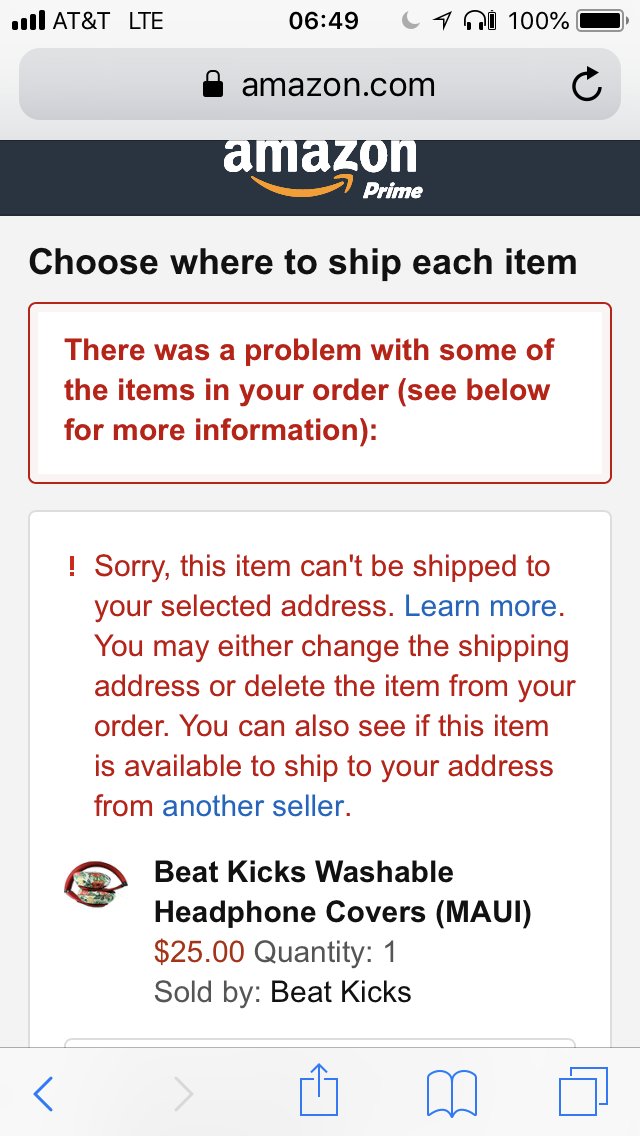Reload the page
This screenshot has width=640, height=1136.
586,85
